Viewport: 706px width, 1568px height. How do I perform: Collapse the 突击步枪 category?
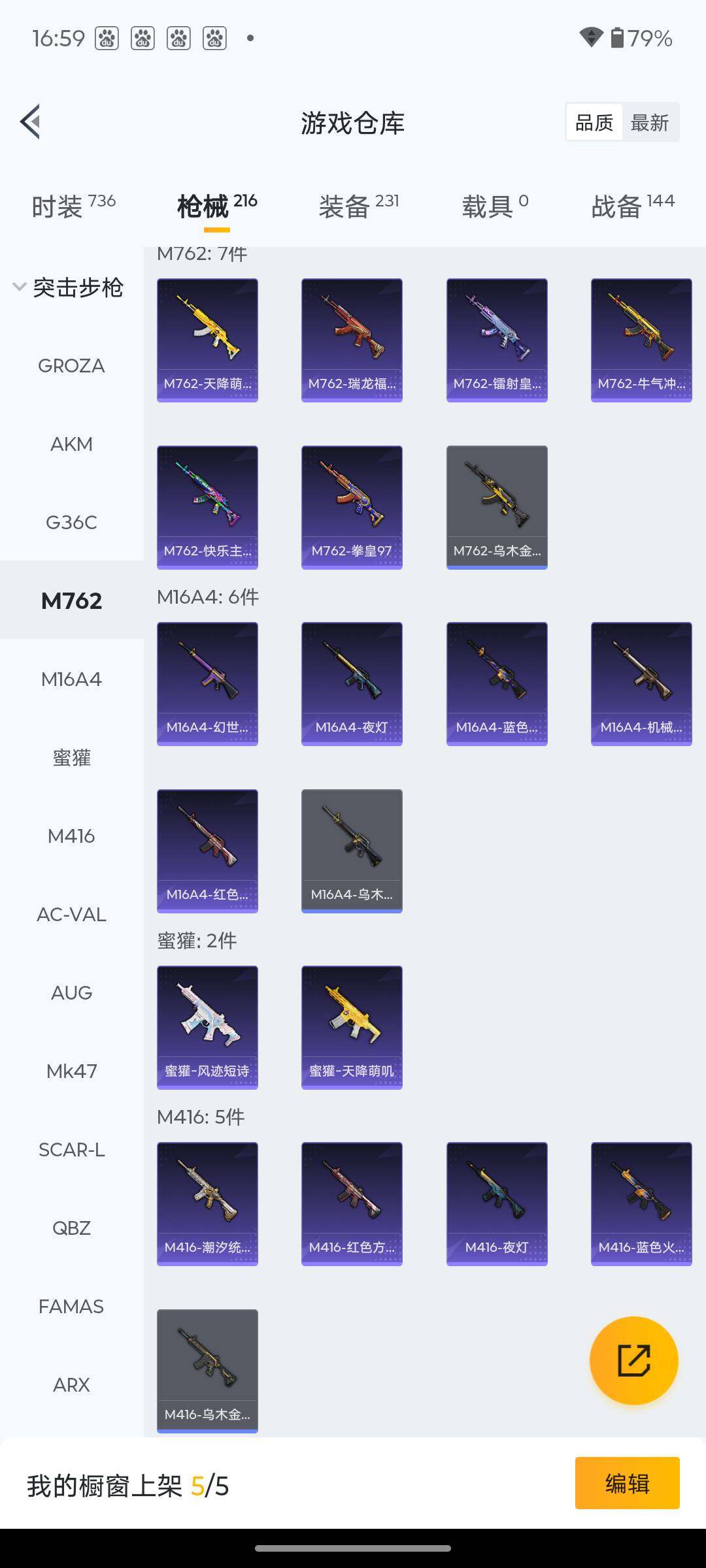tap(69, 287)
